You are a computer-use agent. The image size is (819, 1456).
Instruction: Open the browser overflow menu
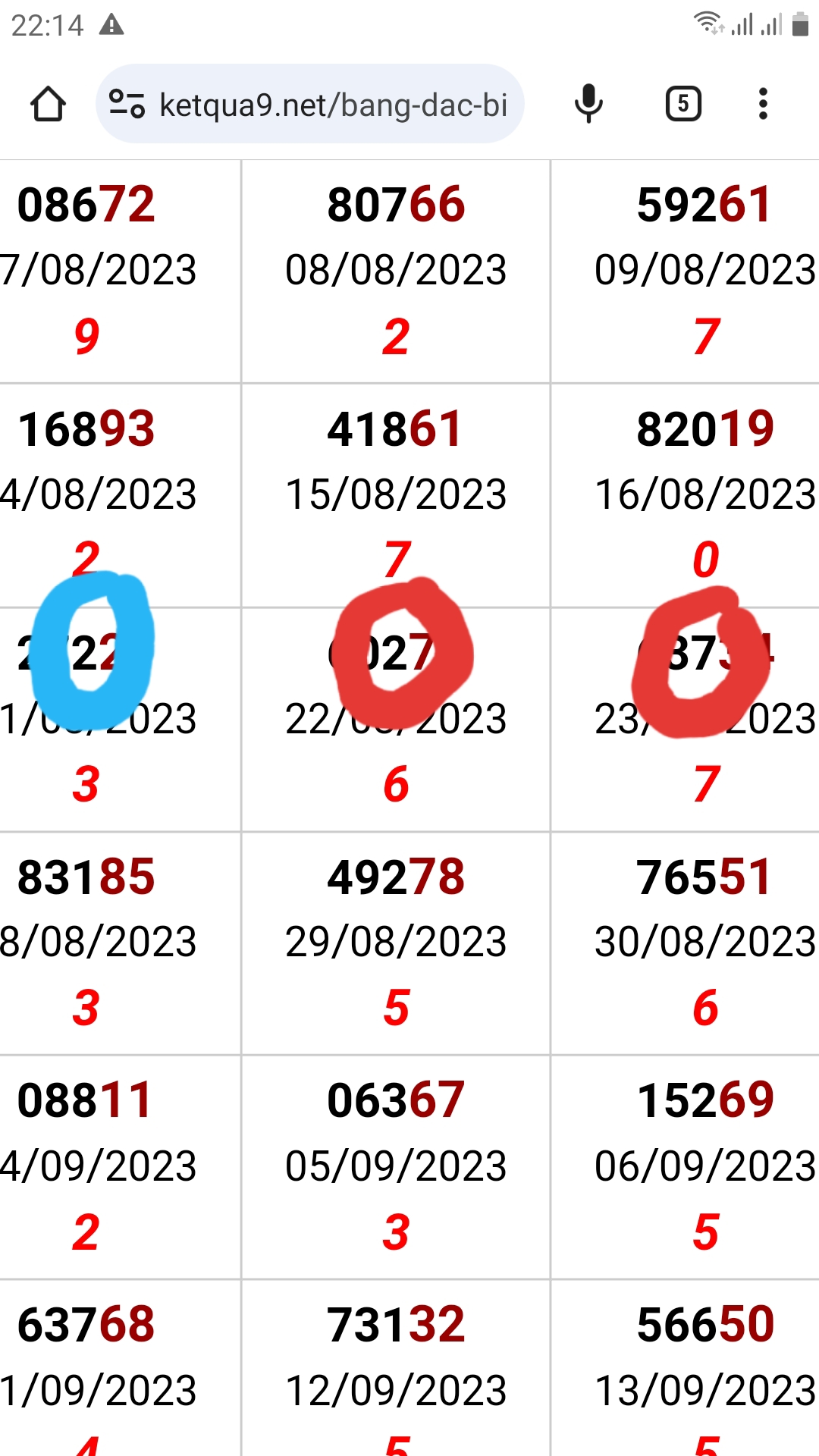point(763,104)
